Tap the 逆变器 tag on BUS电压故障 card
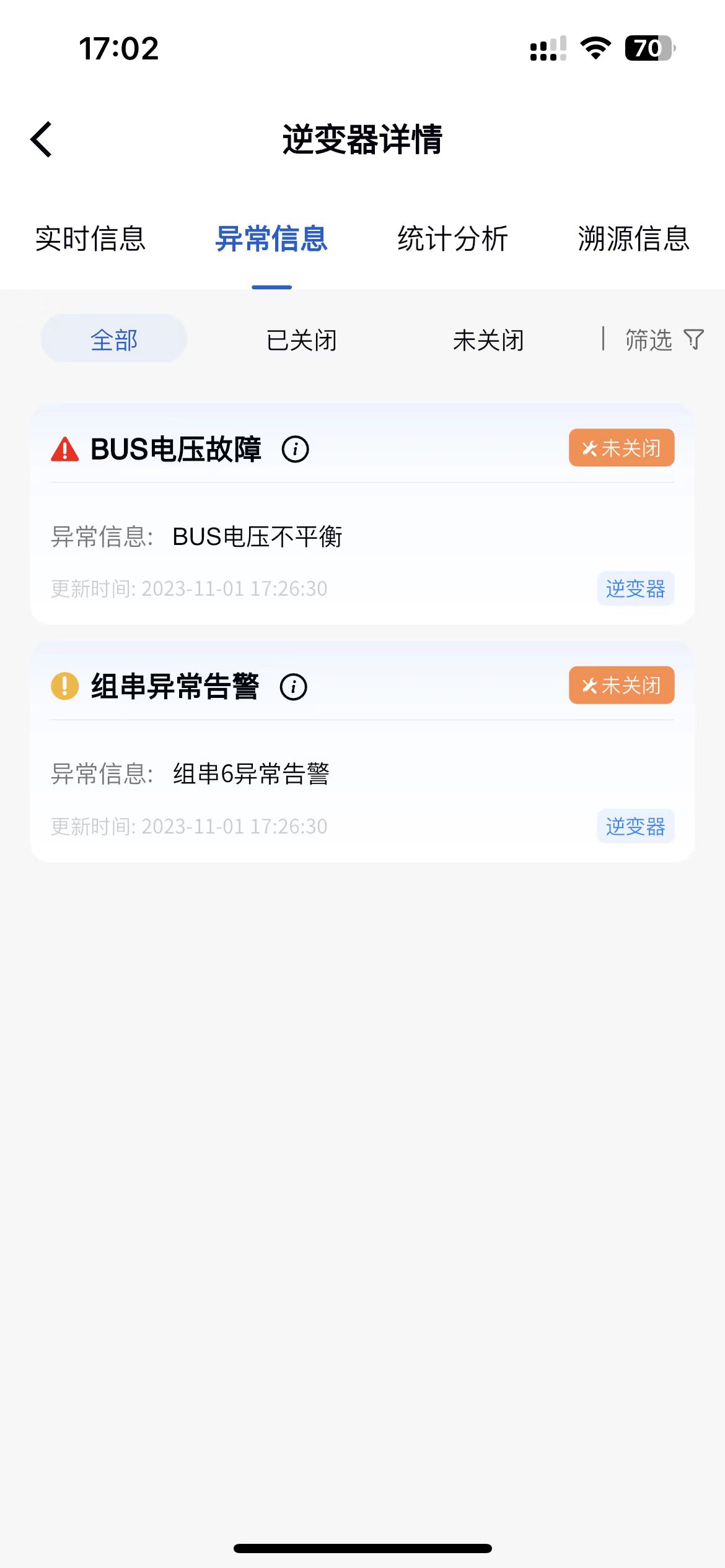 coord(635,588)
